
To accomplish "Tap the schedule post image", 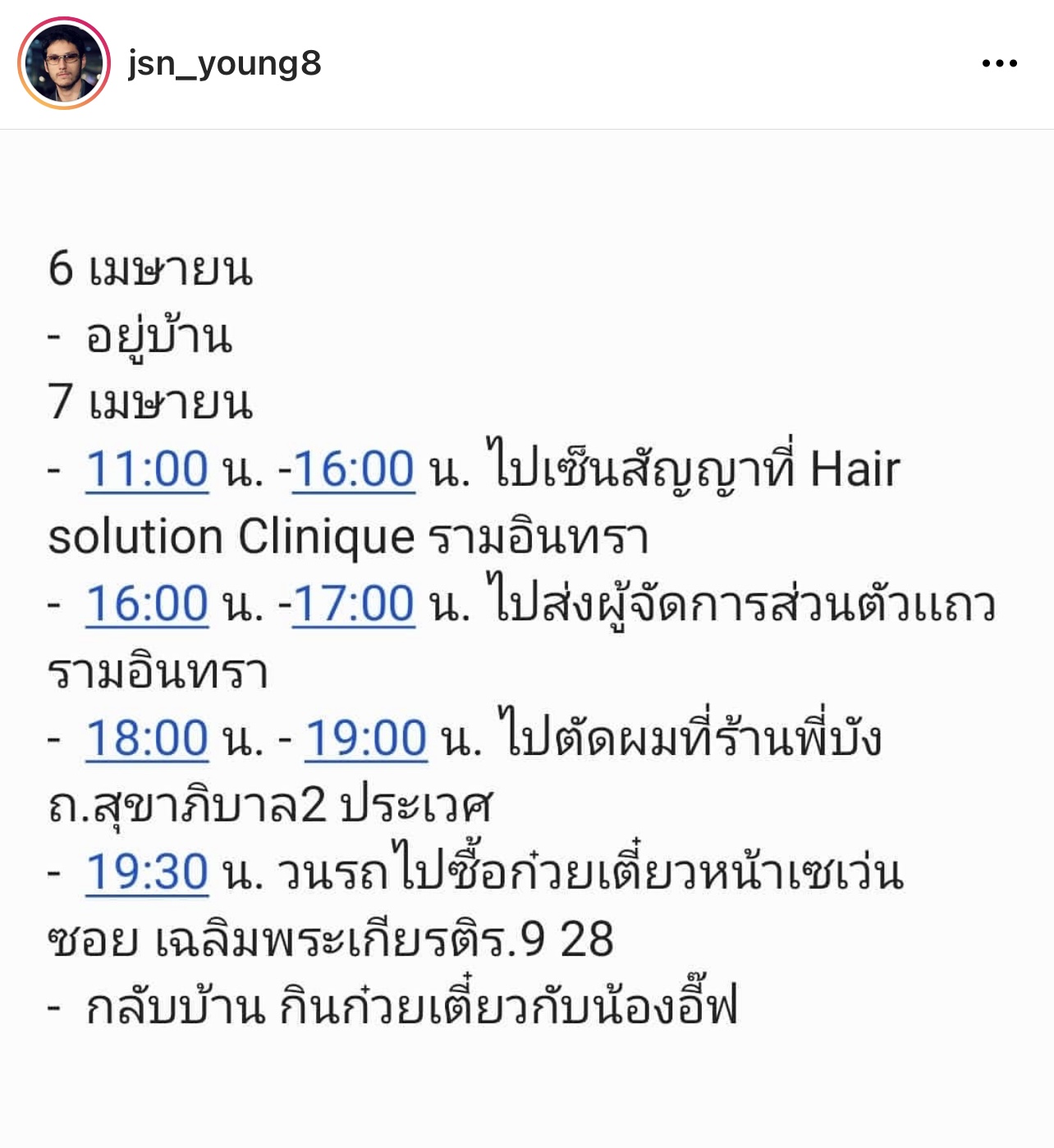I will point(525,640).
